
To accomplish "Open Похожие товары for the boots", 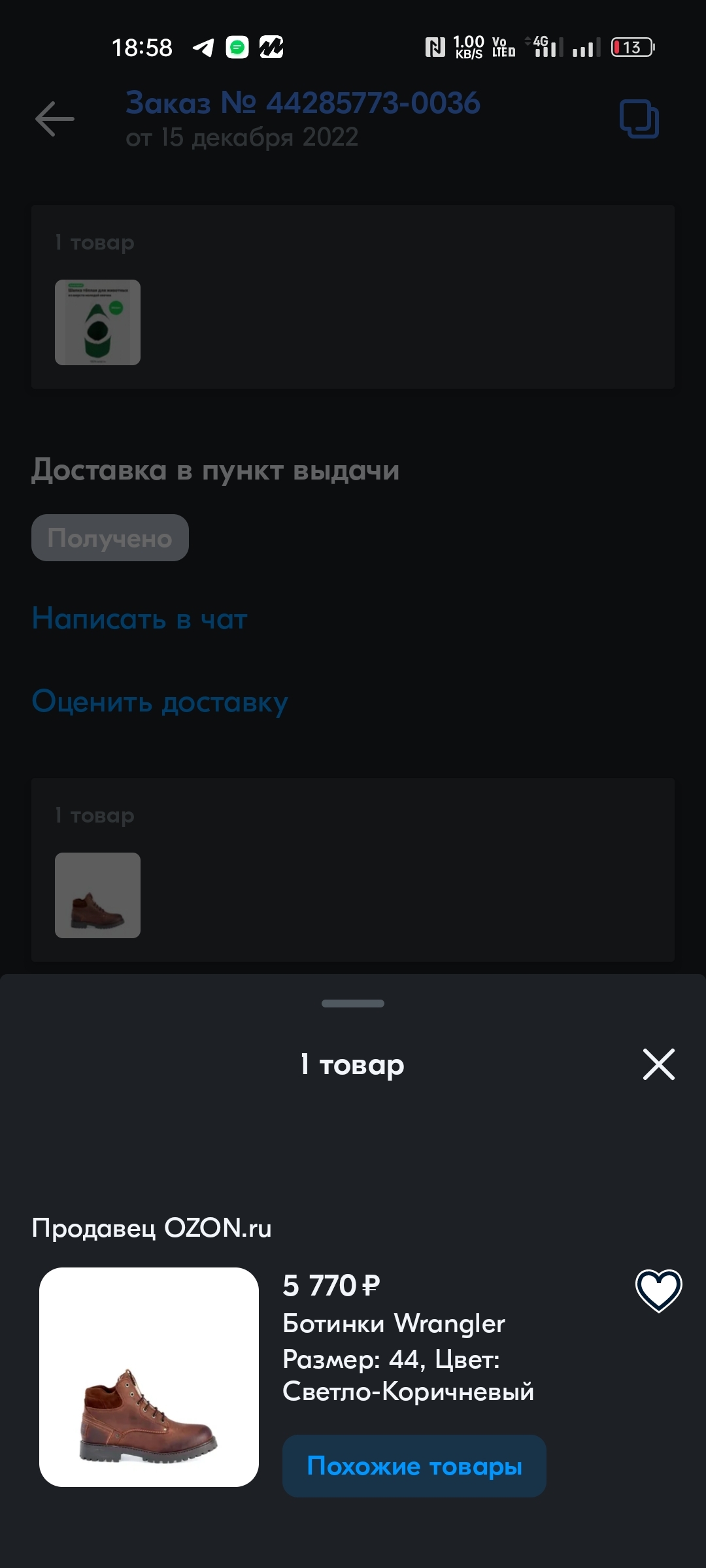I will click(414, 1466).
